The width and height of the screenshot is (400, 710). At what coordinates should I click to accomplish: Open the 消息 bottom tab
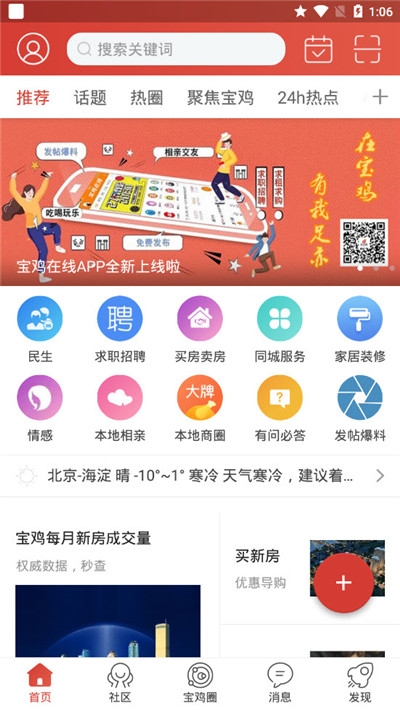coord(280,683)
